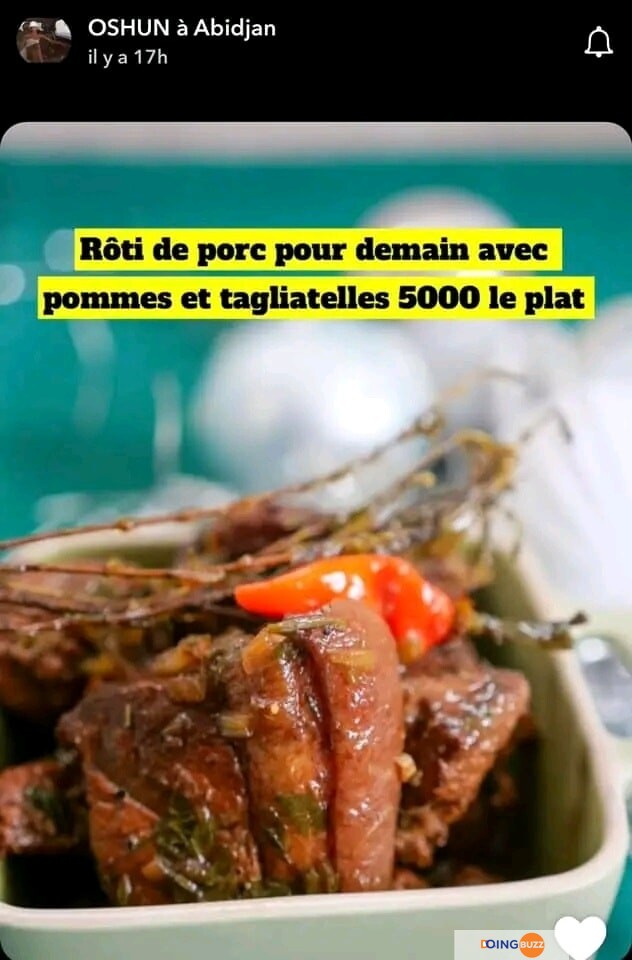
Task: Open OSHUN à Abidjan profile avatar
Action: coord(44,41)
